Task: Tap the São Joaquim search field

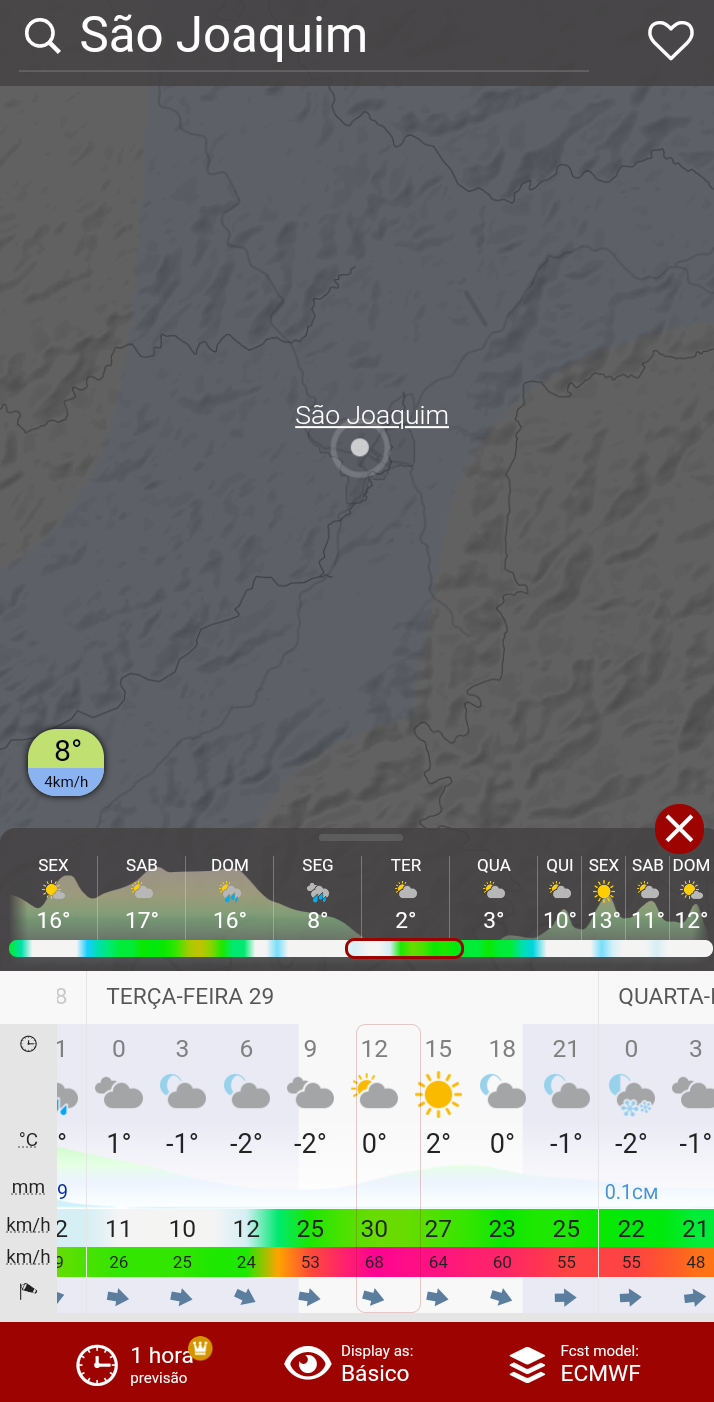Action: pyautogui.click(x=304, y=37)
